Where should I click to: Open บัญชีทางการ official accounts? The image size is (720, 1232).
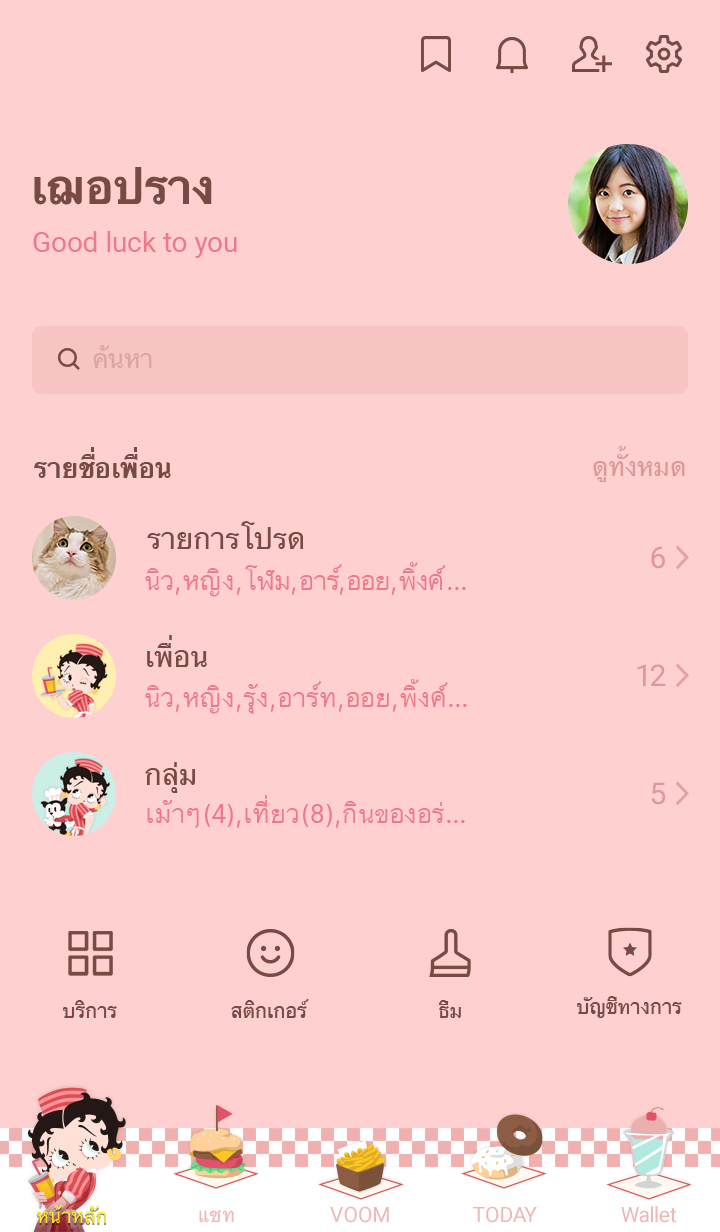tap(629, 972)
